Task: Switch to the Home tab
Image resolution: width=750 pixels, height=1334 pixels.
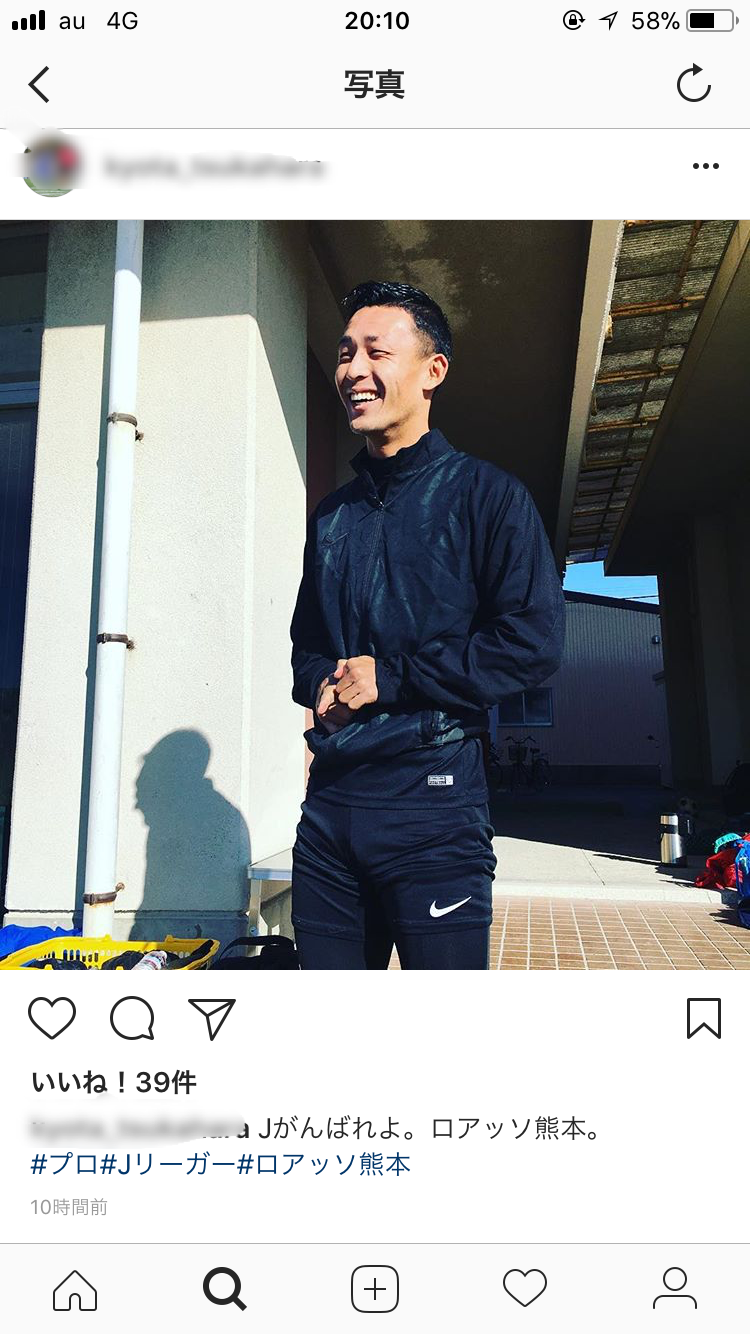Action: [75, 1289]
